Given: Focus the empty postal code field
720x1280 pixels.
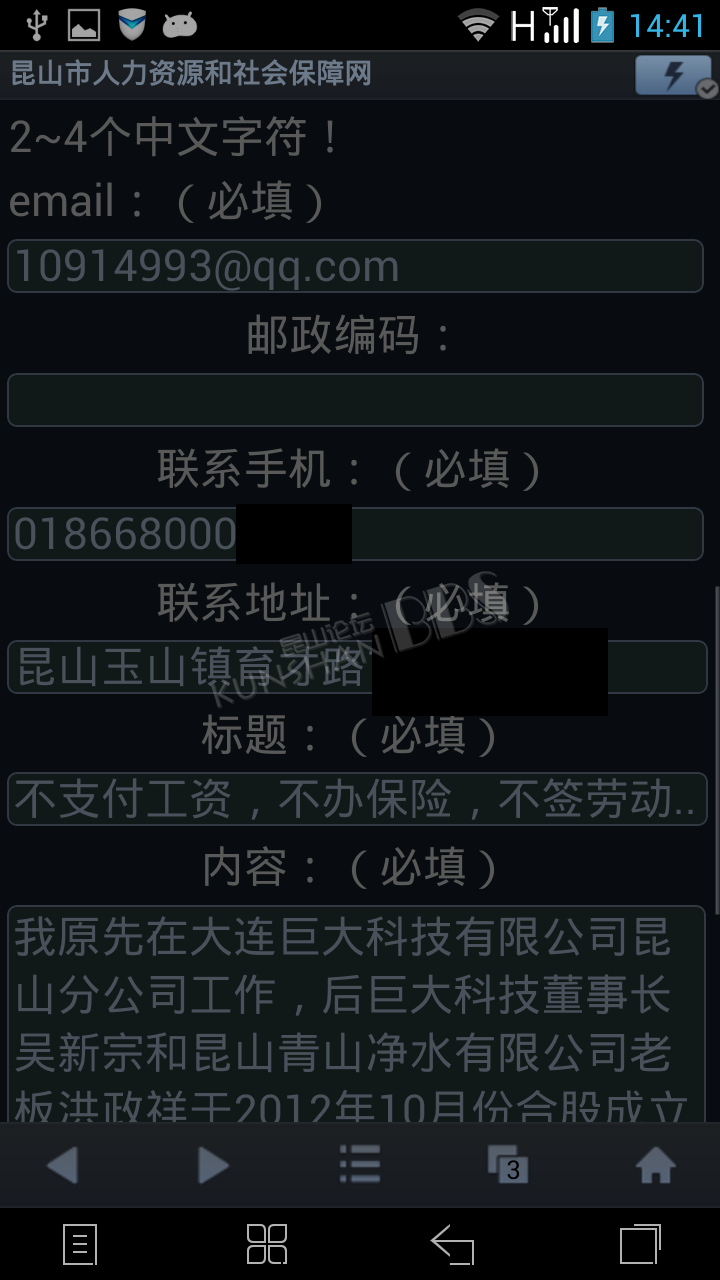Looking at the screenshot, I should coord(355,400).
